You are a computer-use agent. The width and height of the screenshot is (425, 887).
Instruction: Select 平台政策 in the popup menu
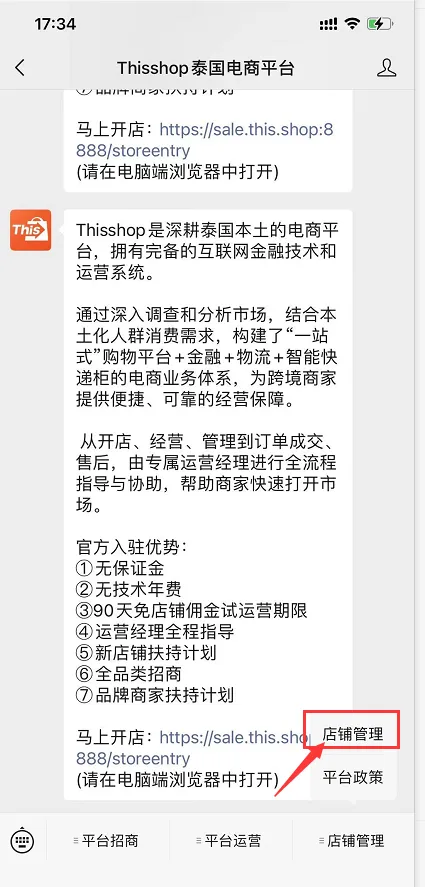[353, 777]
